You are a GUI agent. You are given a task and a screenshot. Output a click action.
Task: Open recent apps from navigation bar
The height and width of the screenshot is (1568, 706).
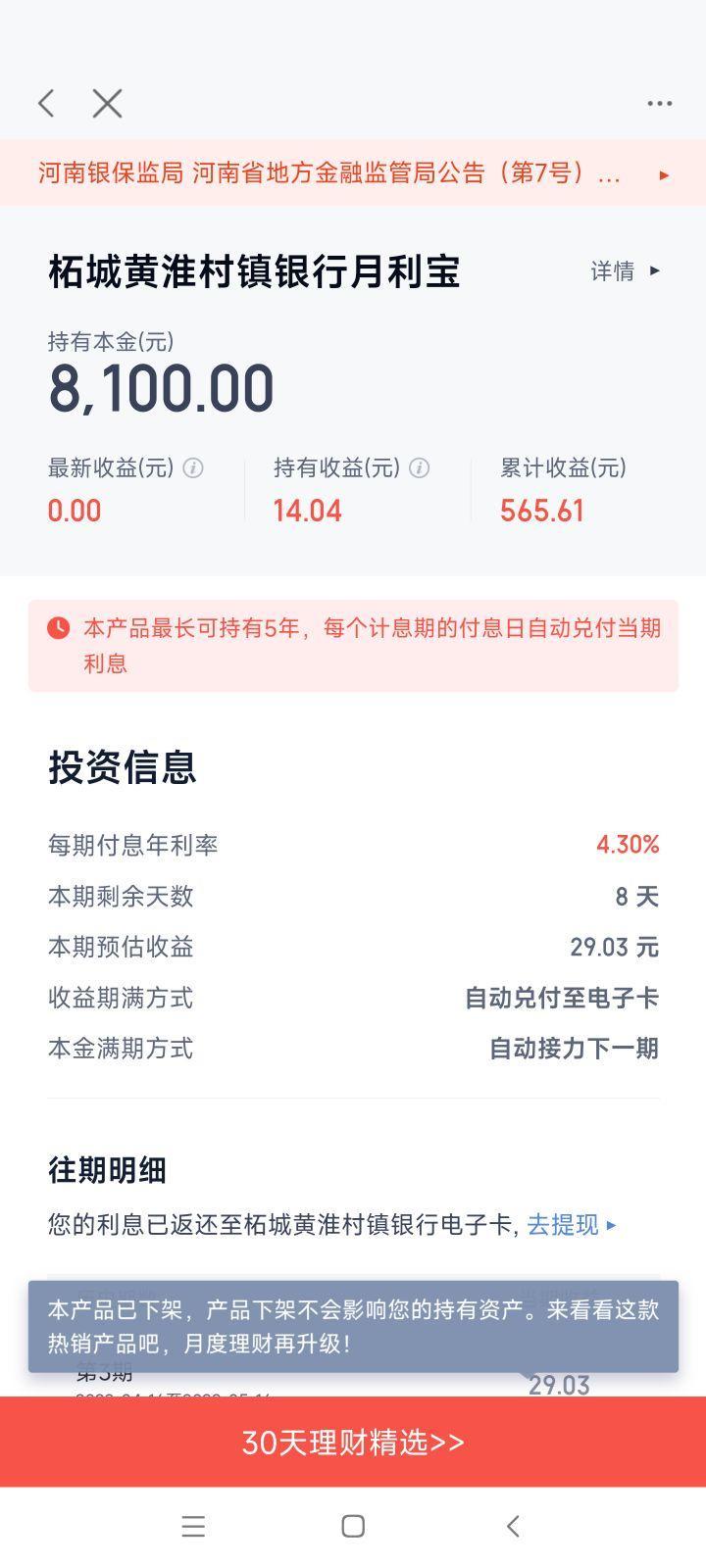193,1526
